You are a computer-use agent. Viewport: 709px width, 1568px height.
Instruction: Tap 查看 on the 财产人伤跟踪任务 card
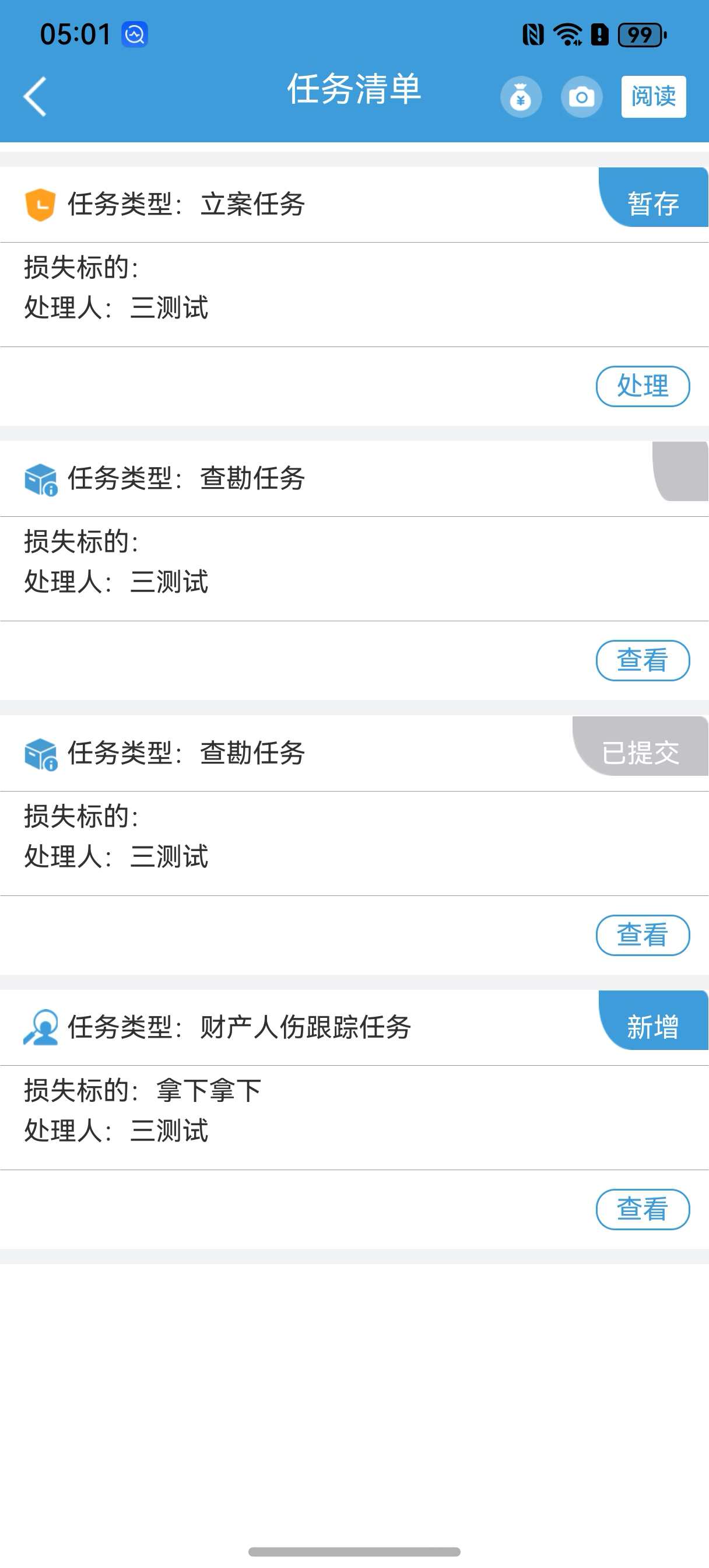643,1209
